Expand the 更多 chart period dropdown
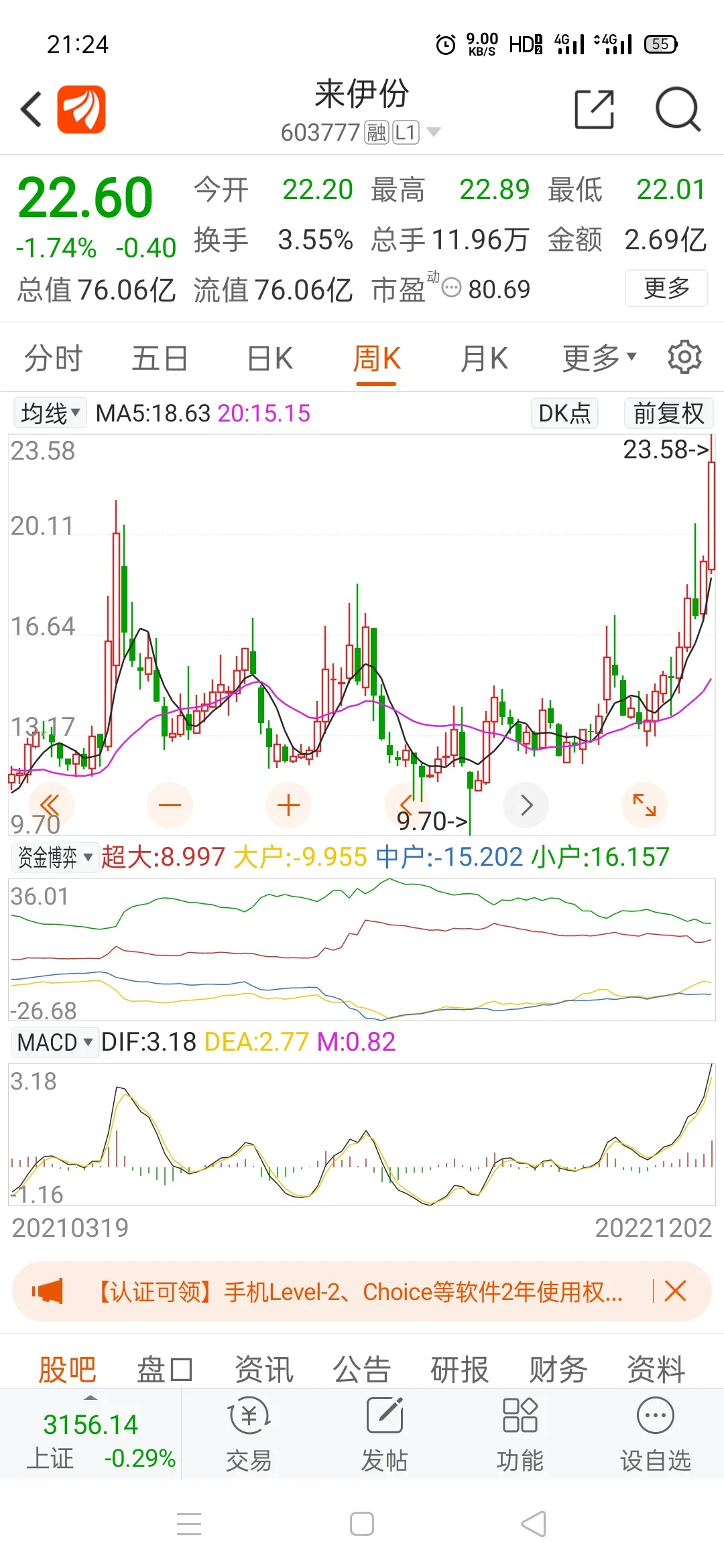The height and width of the screenshot is (1568, 724). [x=599, y=358]
